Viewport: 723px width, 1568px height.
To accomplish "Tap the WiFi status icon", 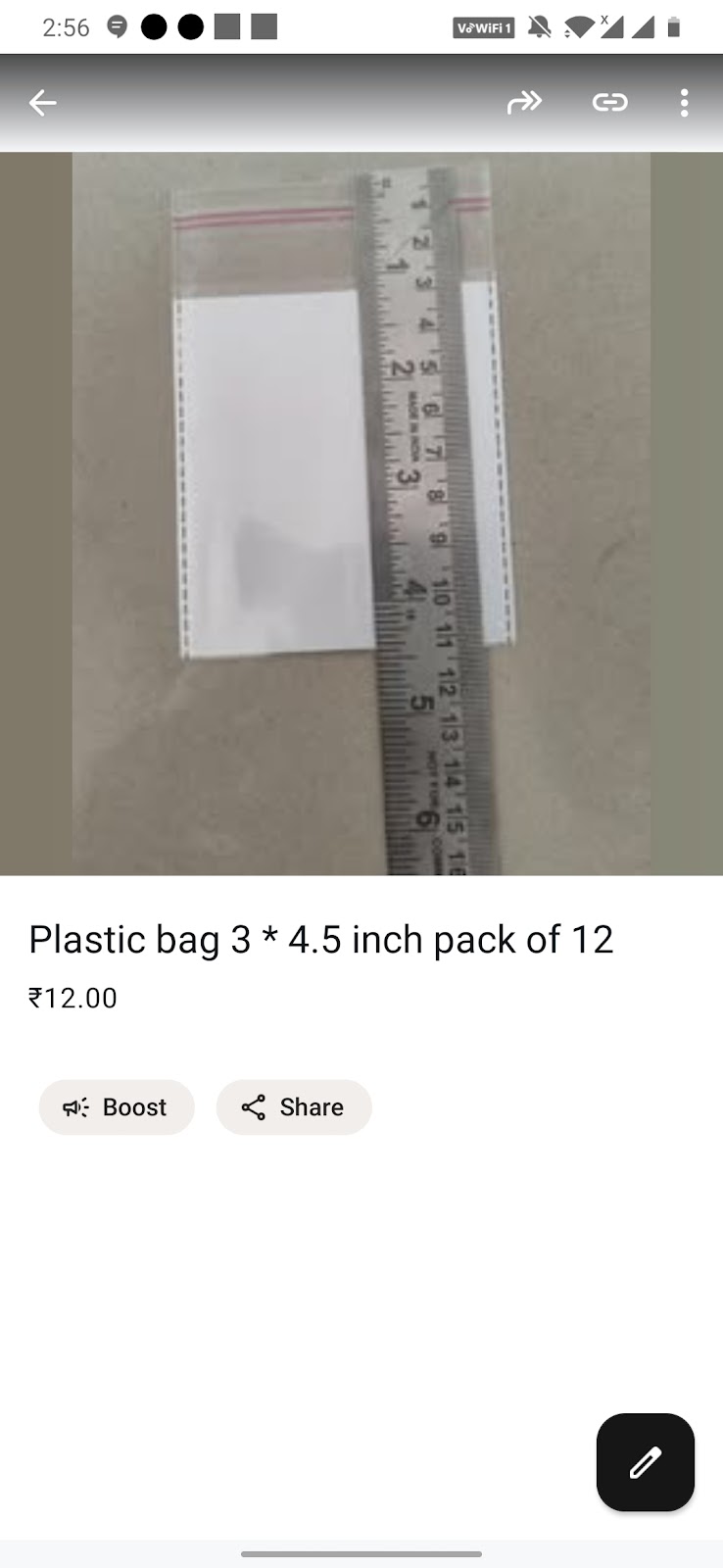I will pos(578,27).
